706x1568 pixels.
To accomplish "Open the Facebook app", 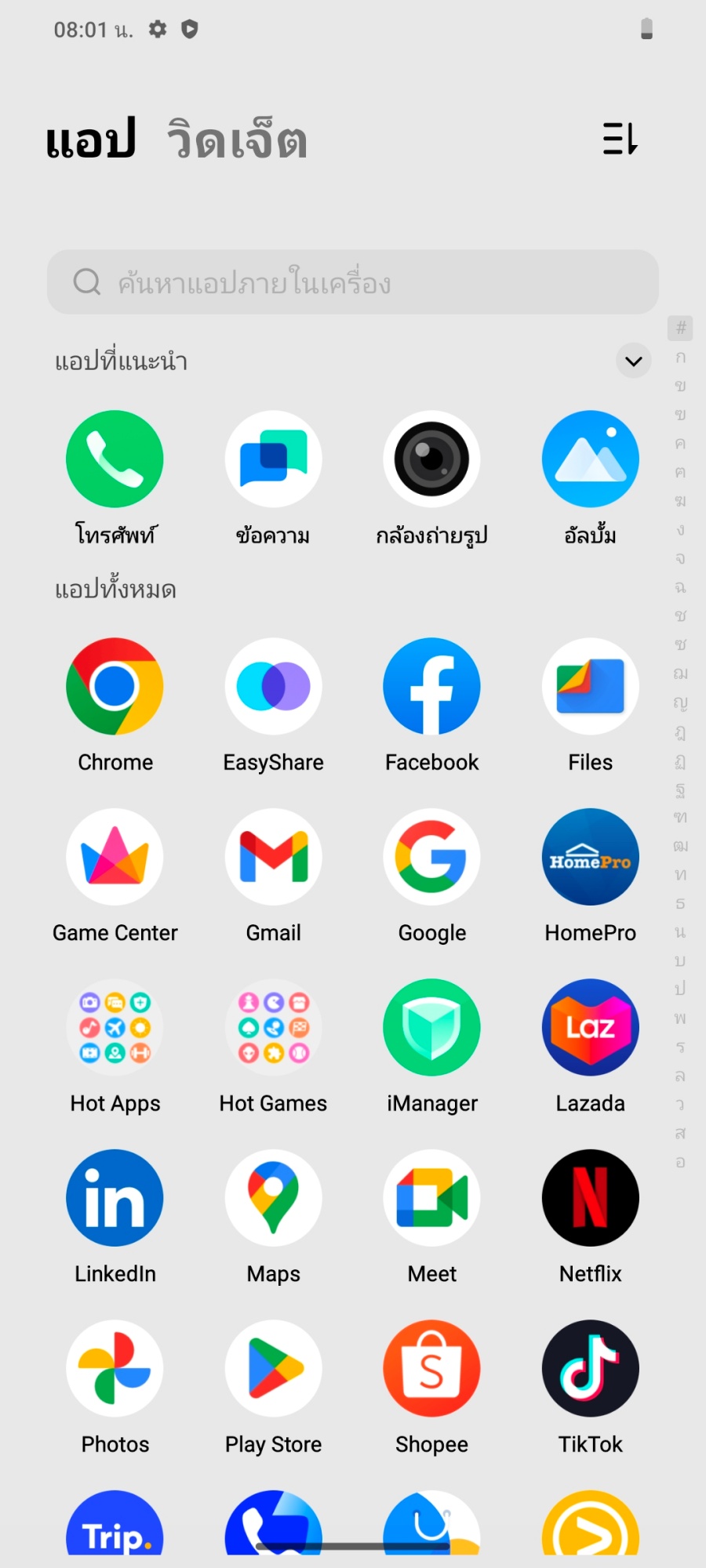I will tap(431, 687).
